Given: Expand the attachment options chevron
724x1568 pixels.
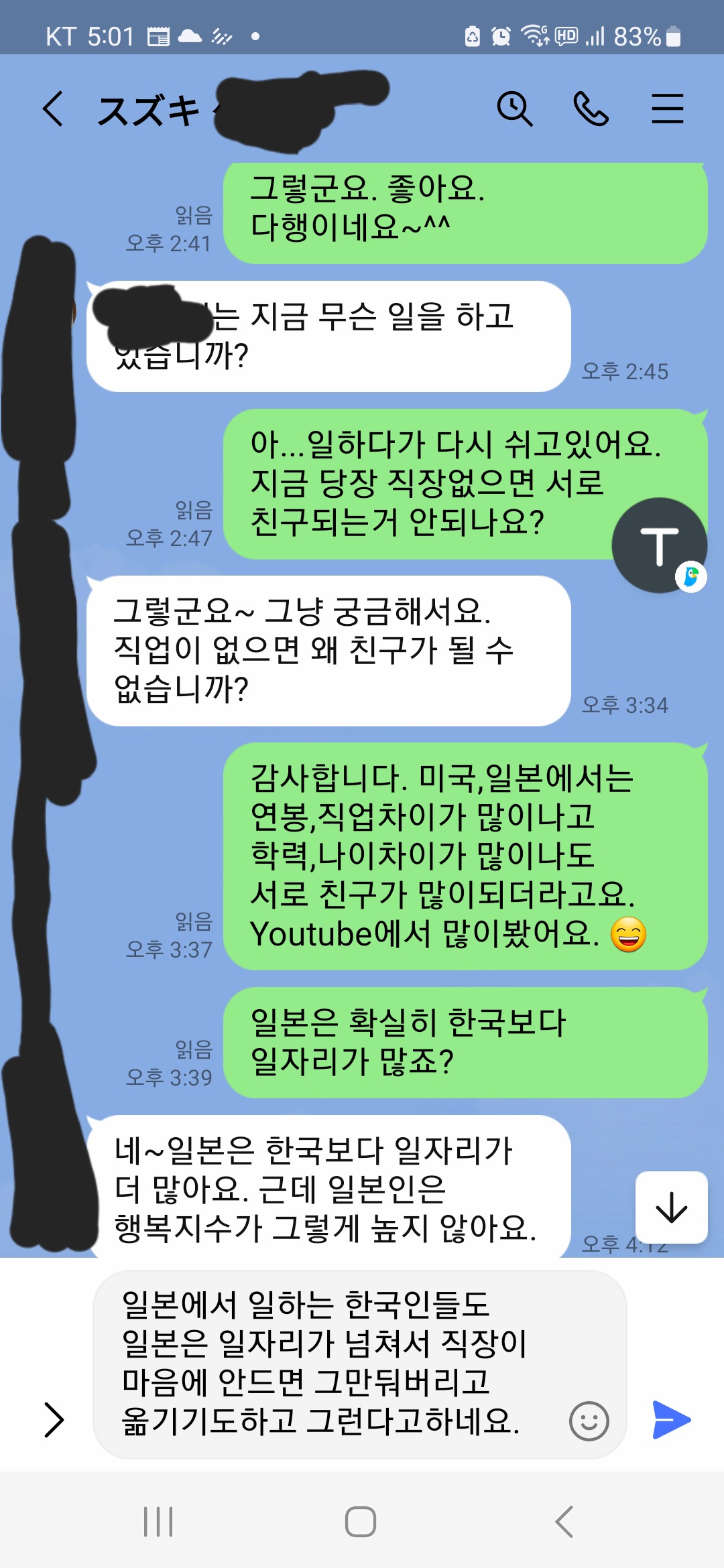Looking at the screenshot, I should click(x=54, y=1419).
